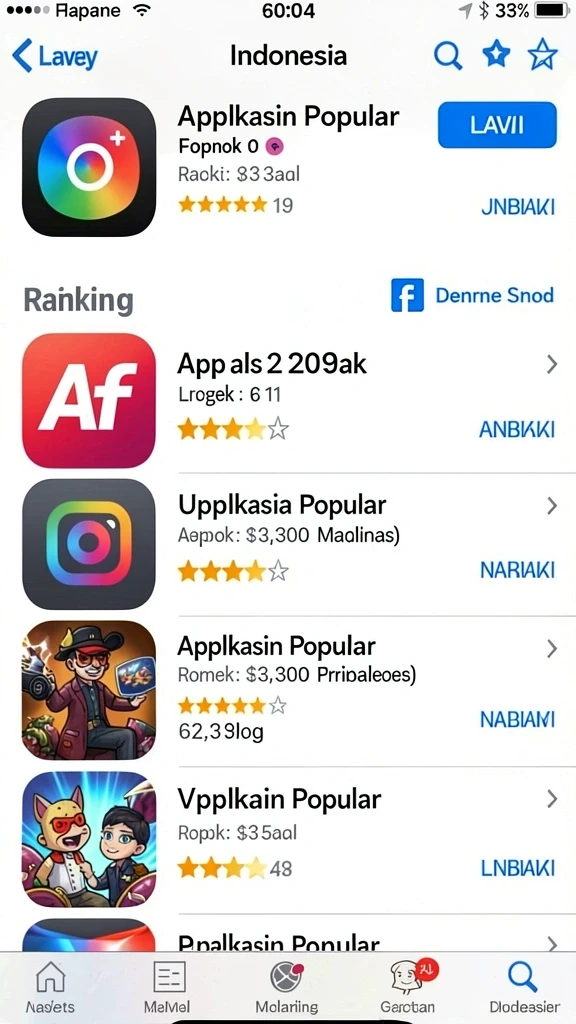Switch to the Molariing tab
This screenshot has width=576, height=1024.
coord(287,987)
